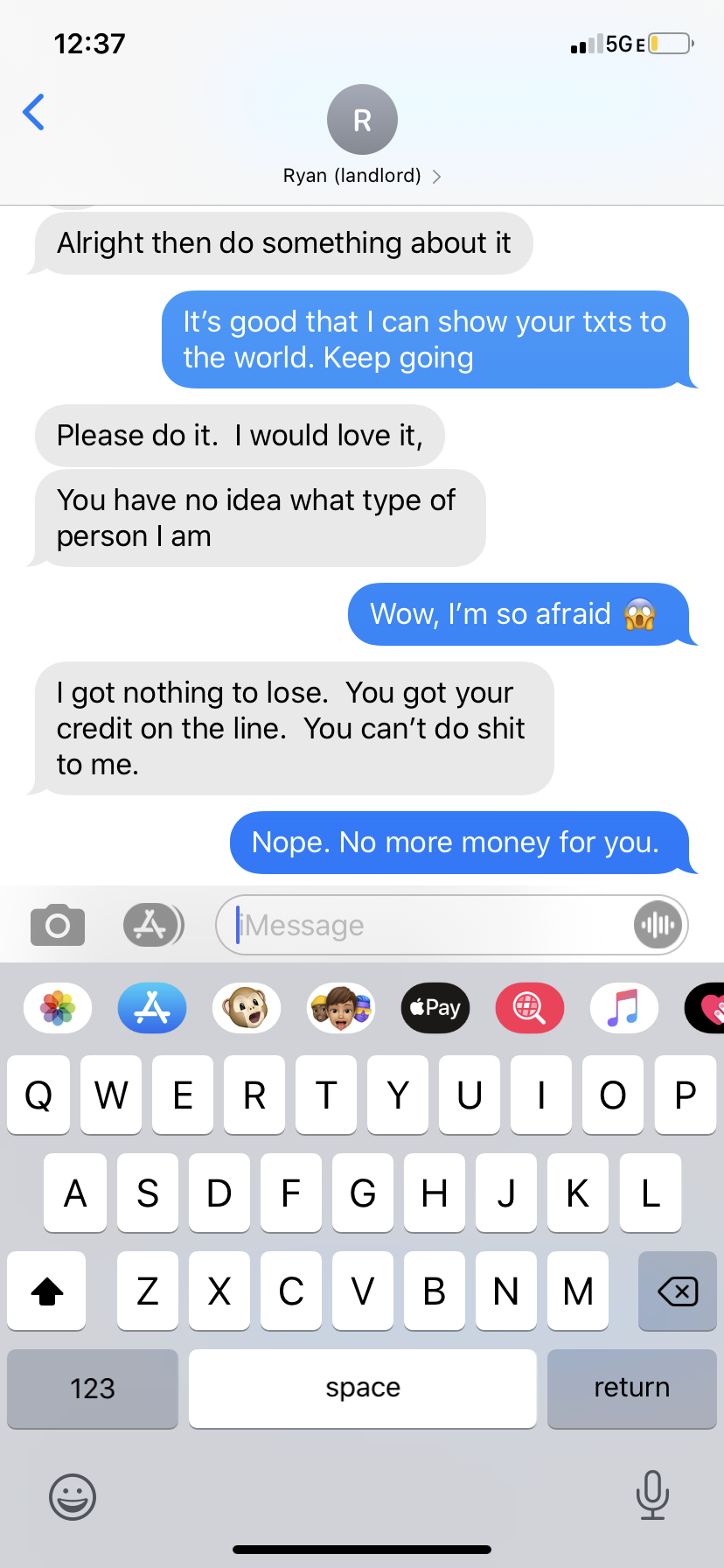Image resolution: width=724 pixels, height=1568 pixels.
Task: Share a song from Music
Action: coord(624,1008)
